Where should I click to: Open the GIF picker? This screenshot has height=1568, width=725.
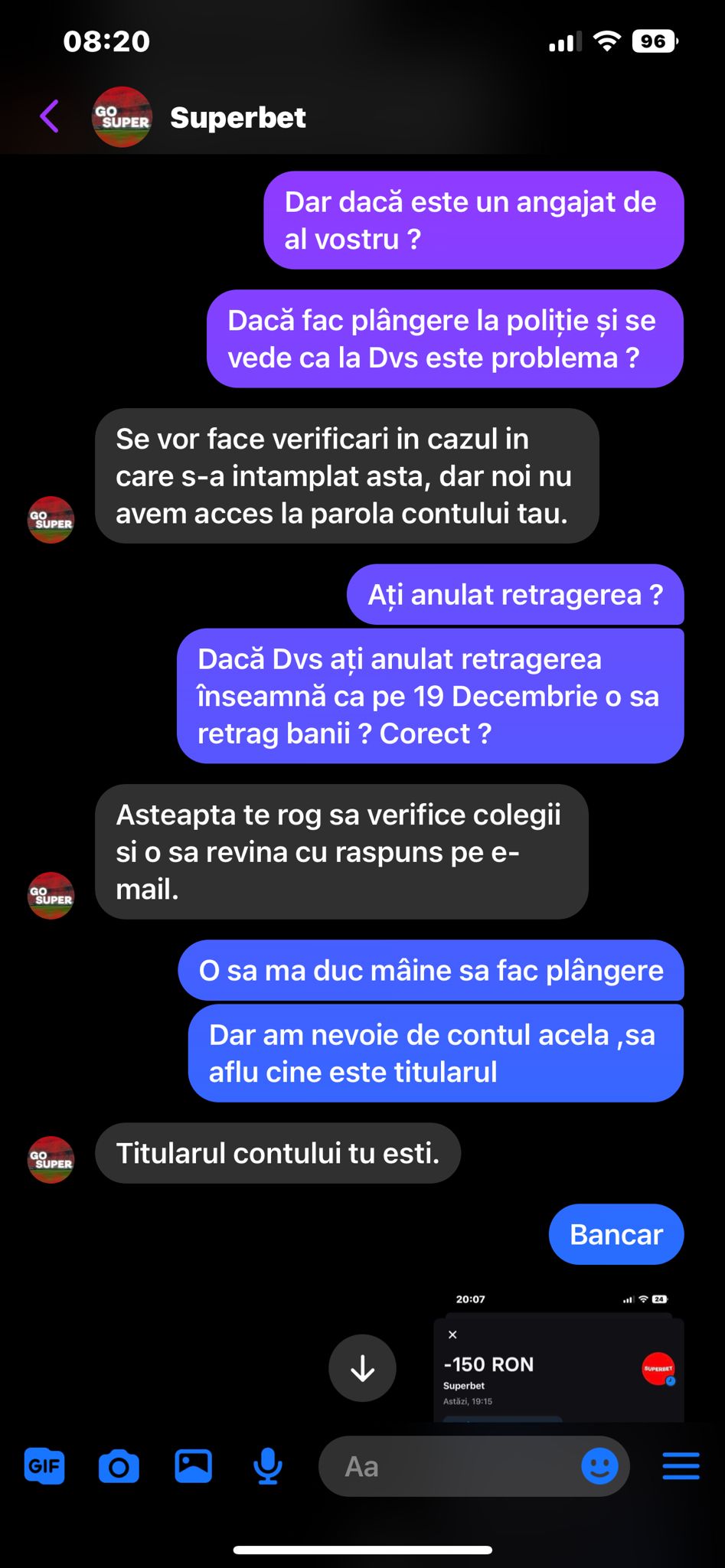(x=44, y=1466)
